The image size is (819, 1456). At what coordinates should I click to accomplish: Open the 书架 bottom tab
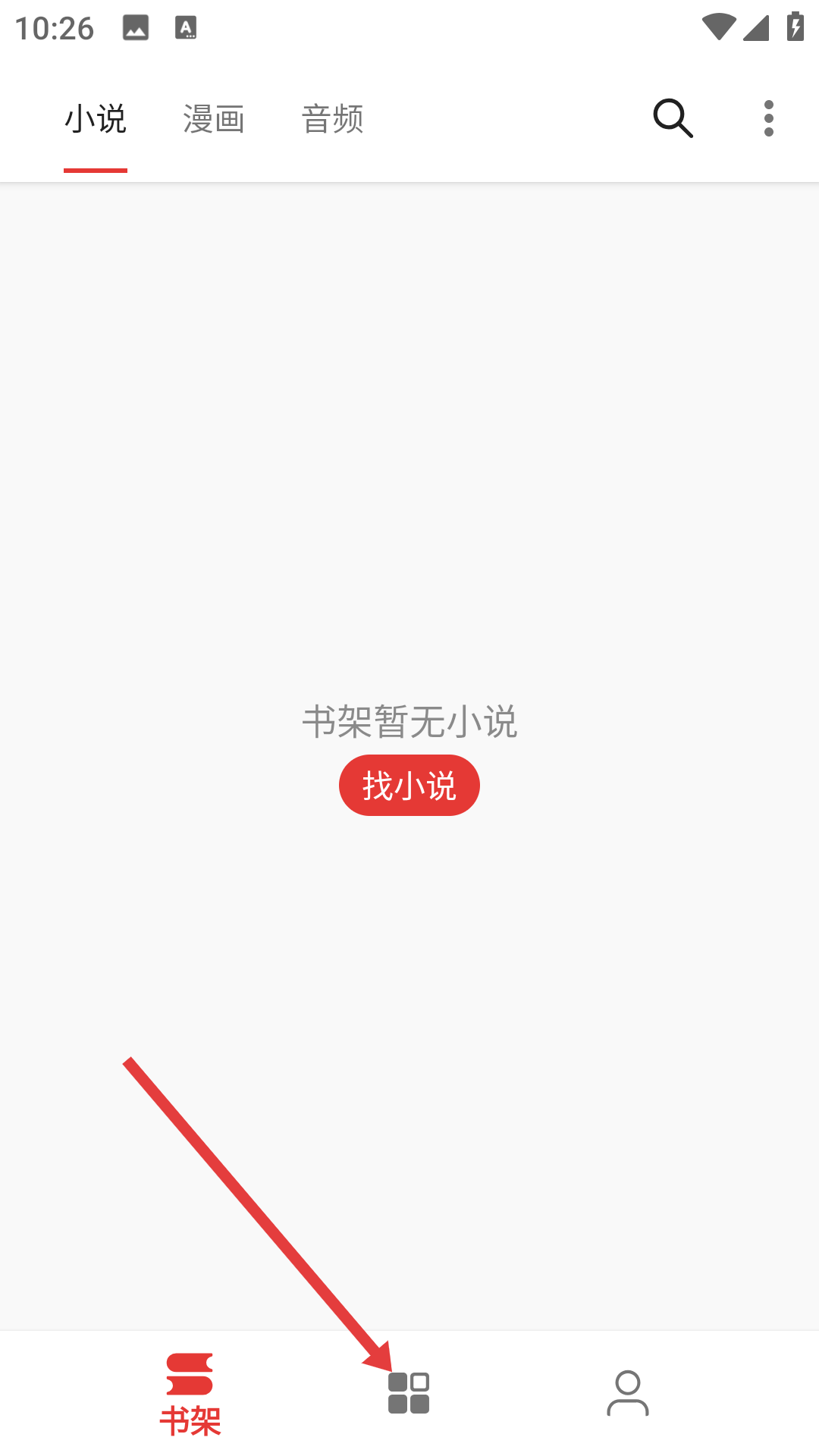click(x=190, y=1395)
